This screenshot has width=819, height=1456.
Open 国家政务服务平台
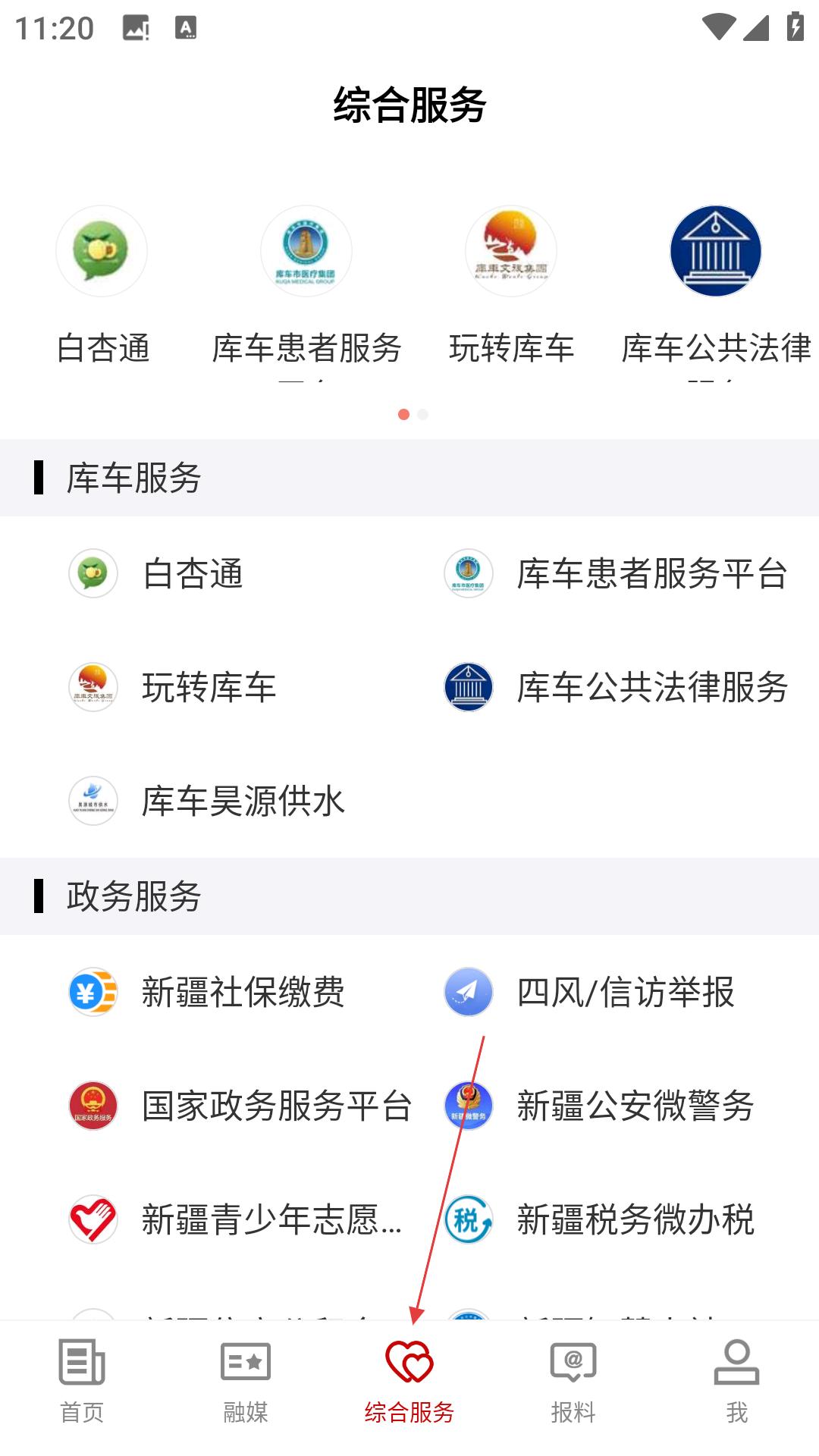(240, 1106)
